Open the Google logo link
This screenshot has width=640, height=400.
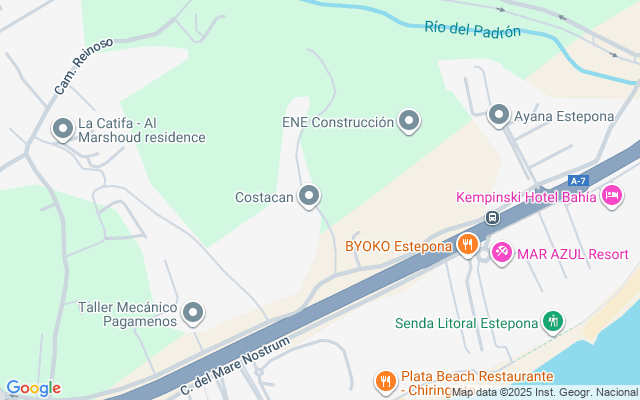33,388
